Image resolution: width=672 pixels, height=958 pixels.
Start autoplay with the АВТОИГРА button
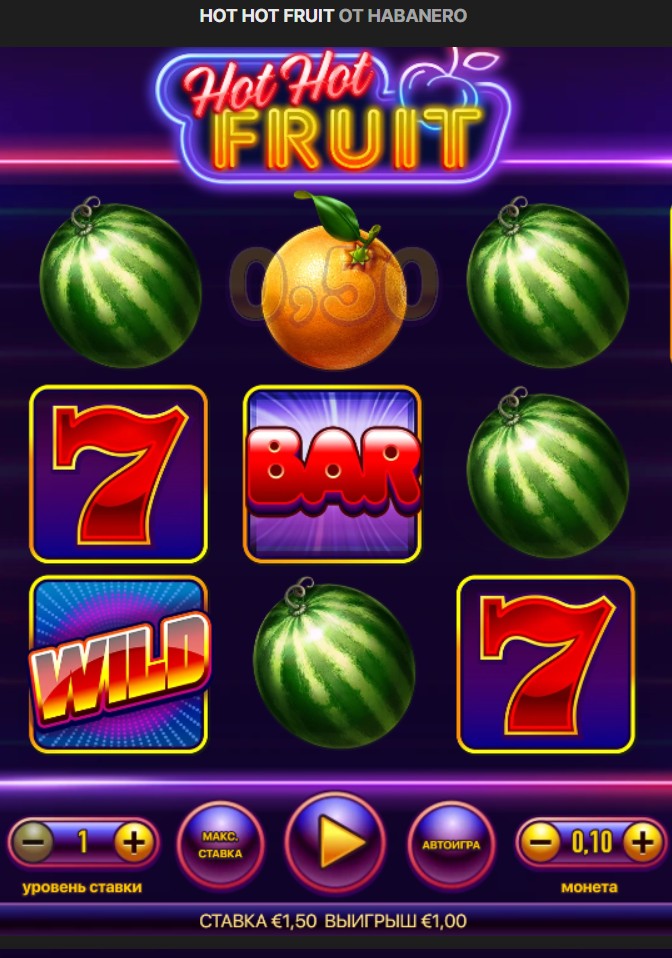451,844
